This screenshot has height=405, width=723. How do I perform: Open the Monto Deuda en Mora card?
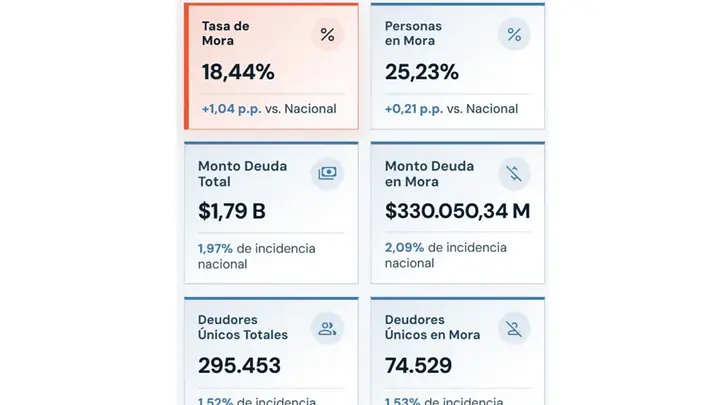pyautogui.click(x=457, y=213)
